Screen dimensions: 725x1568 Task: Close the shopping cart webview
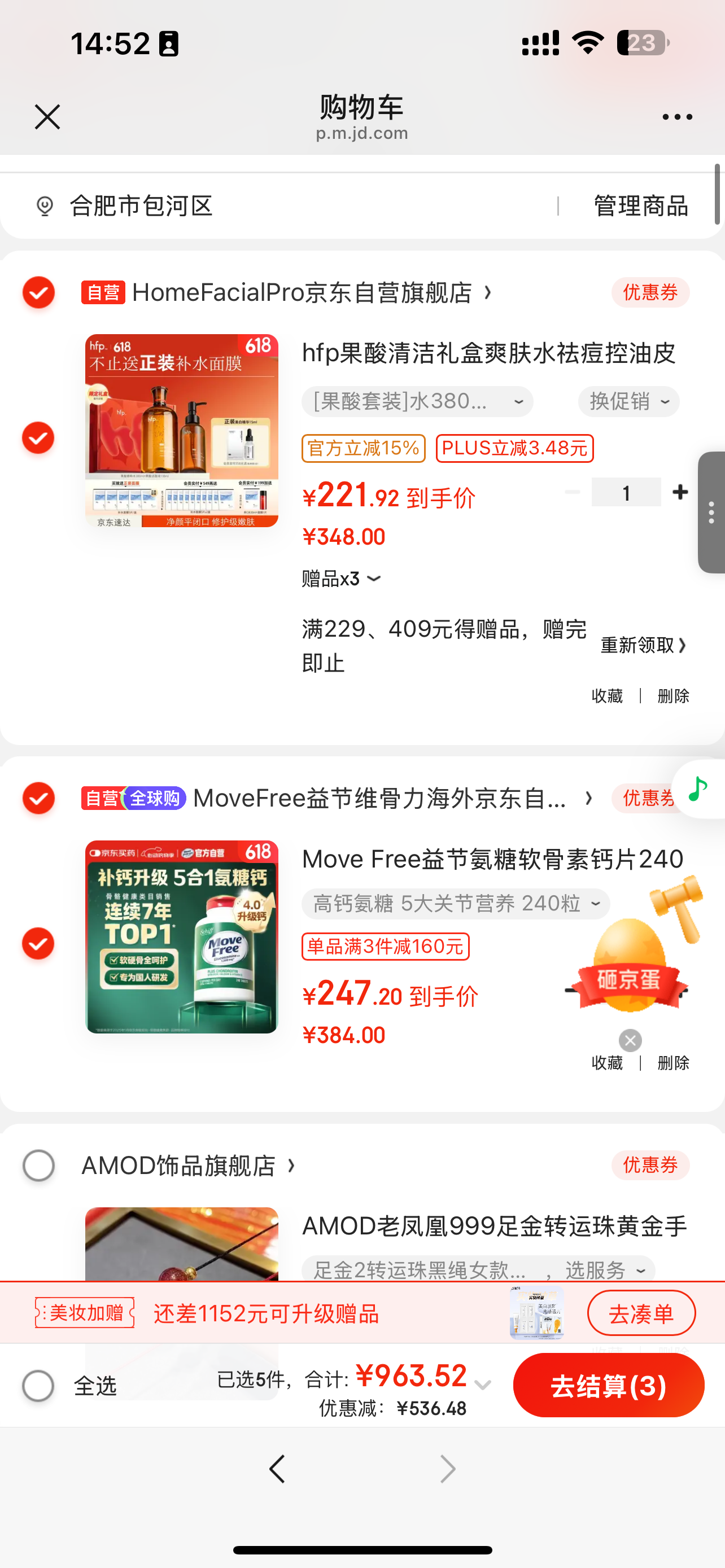(x=47, y=116)
